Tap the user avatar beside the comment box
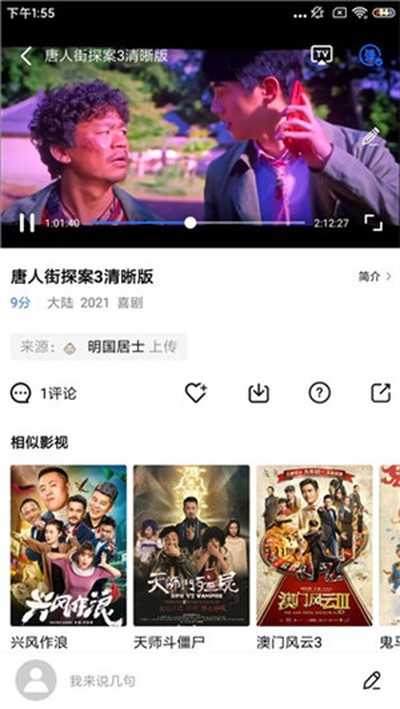The width and height of the screenshot is (400, 709). [x=36, y=681]
